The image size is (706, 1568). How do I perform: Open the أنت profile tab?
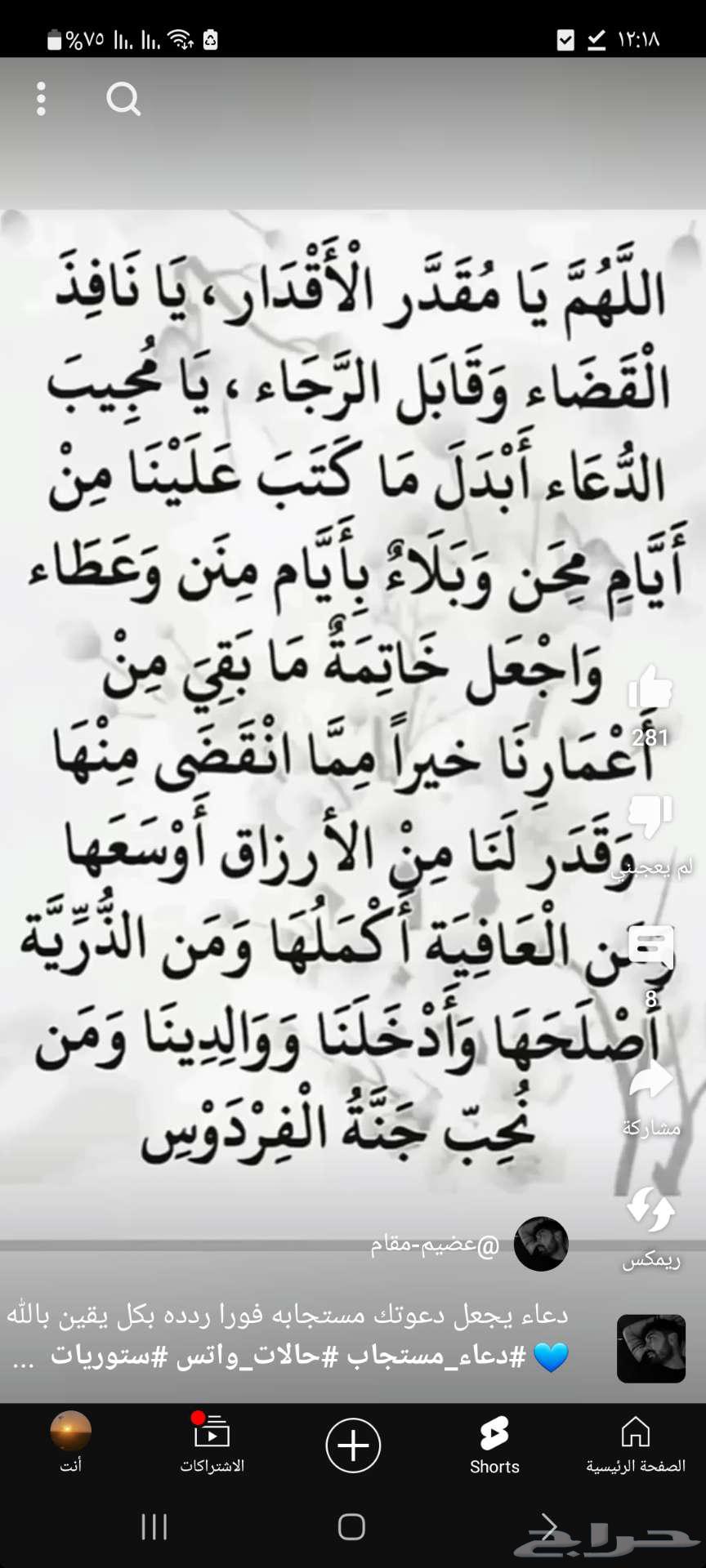70,1445
